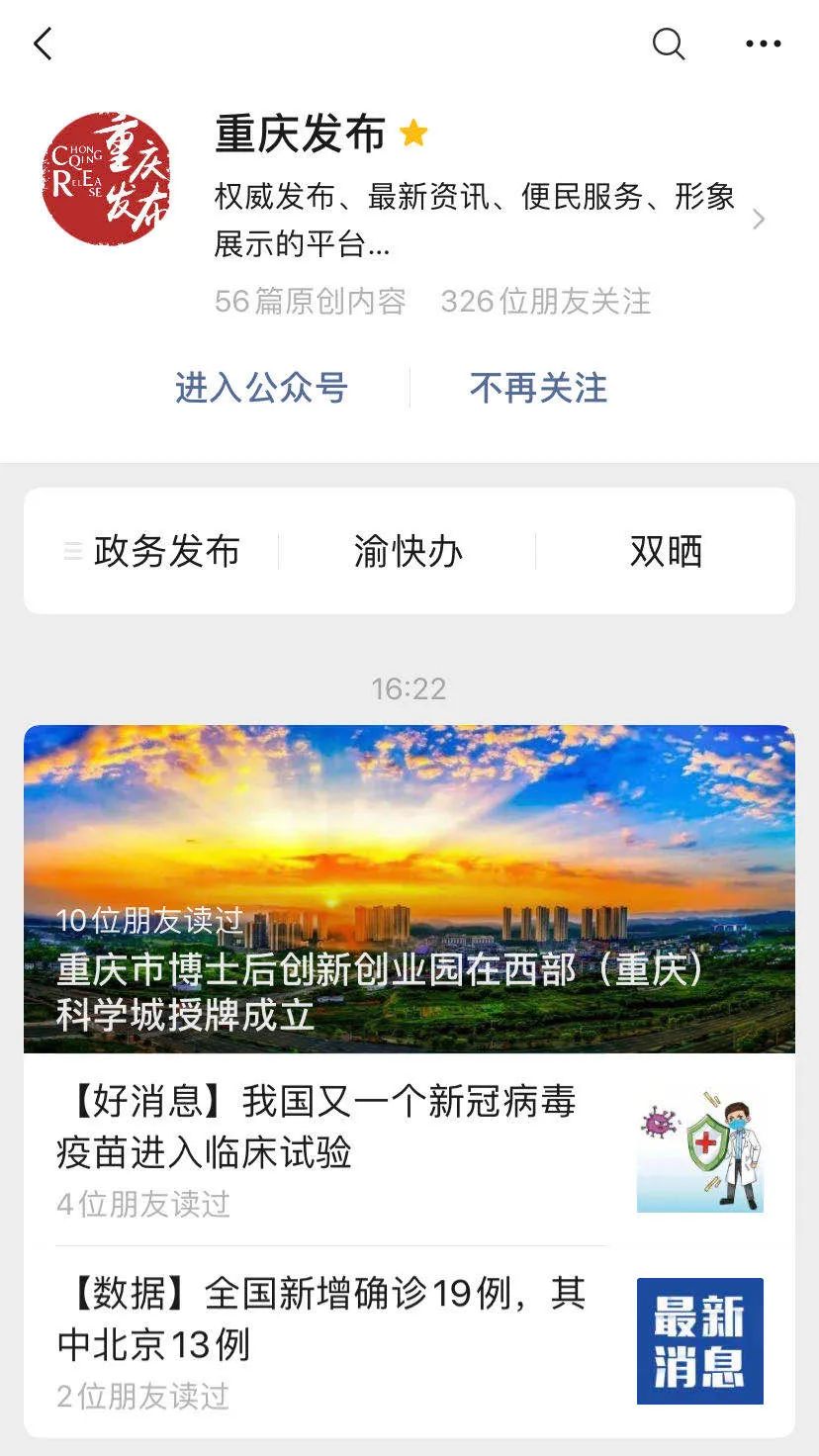Unfollow via 不再关注
Screen dimensions: 819x1456
[x=538, y=388]
